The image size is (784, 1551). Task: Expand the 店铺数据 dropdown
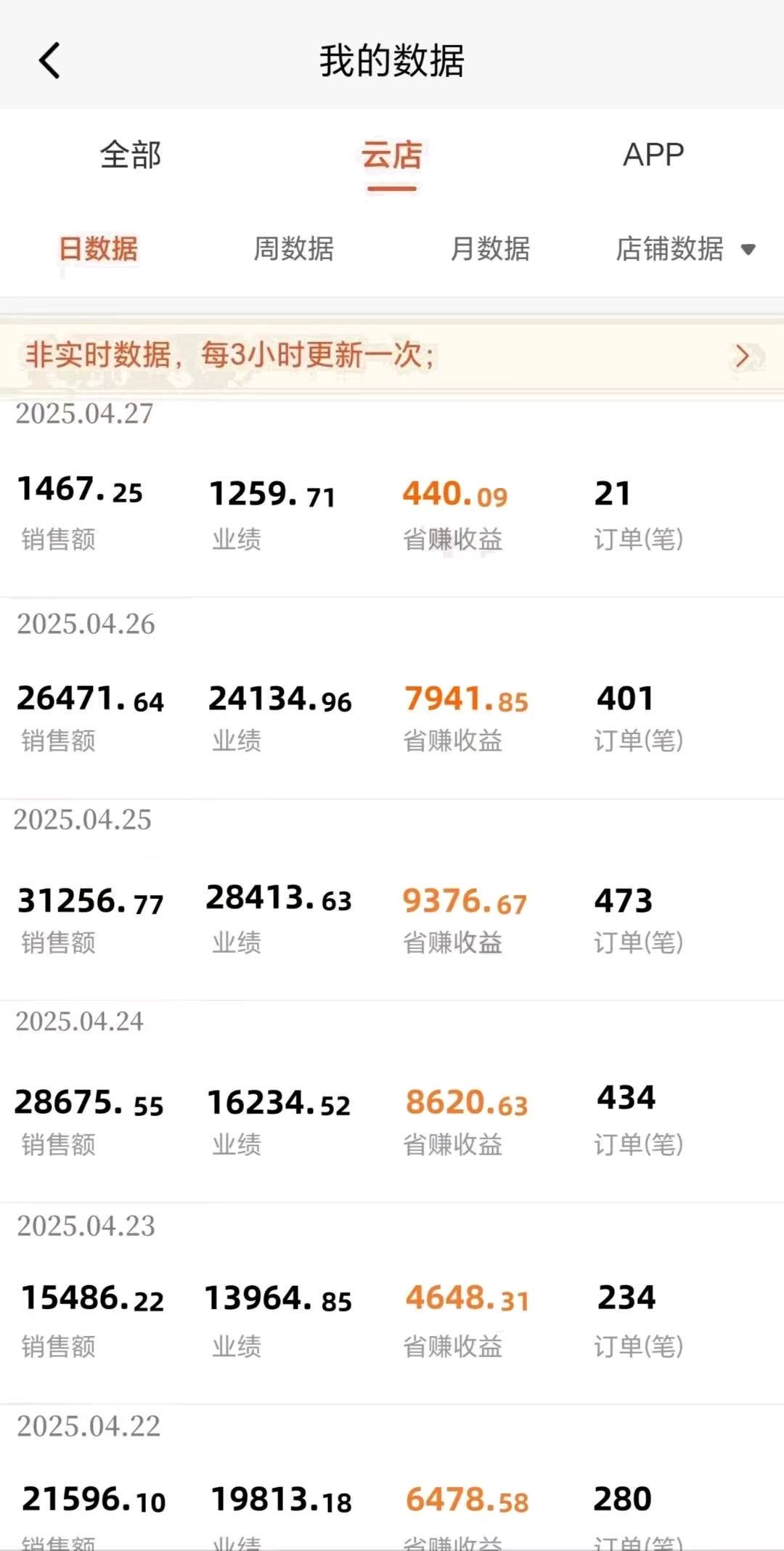(x=686, y=249)
